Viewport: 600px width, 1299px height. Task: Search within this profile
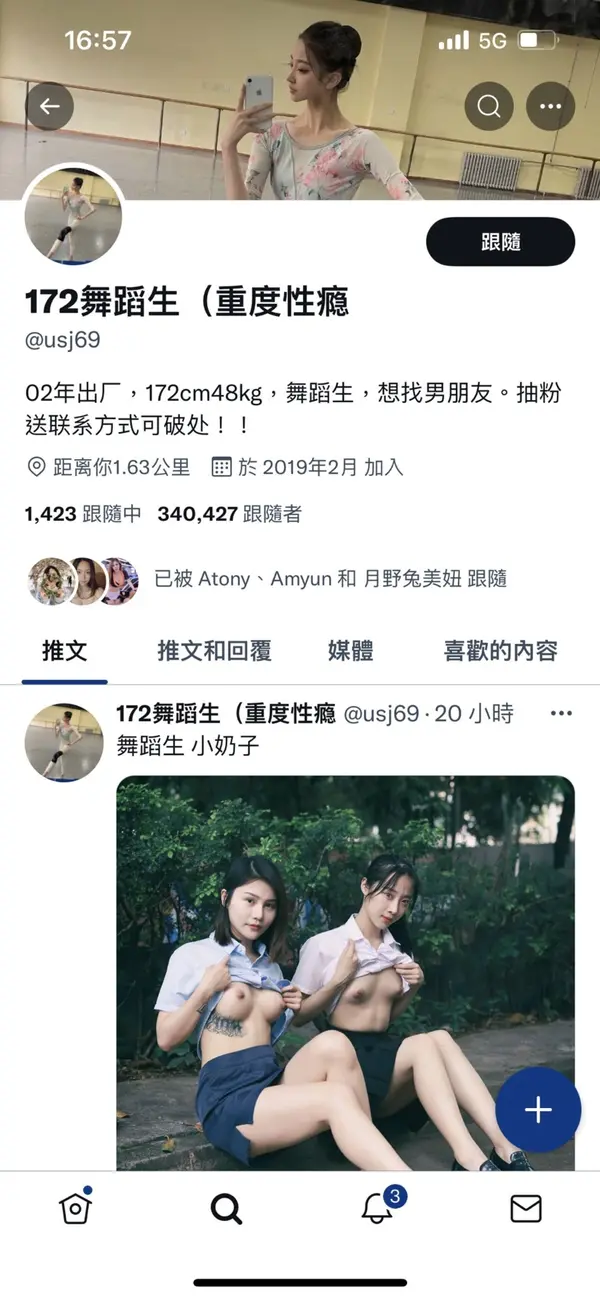coord(489,106)
